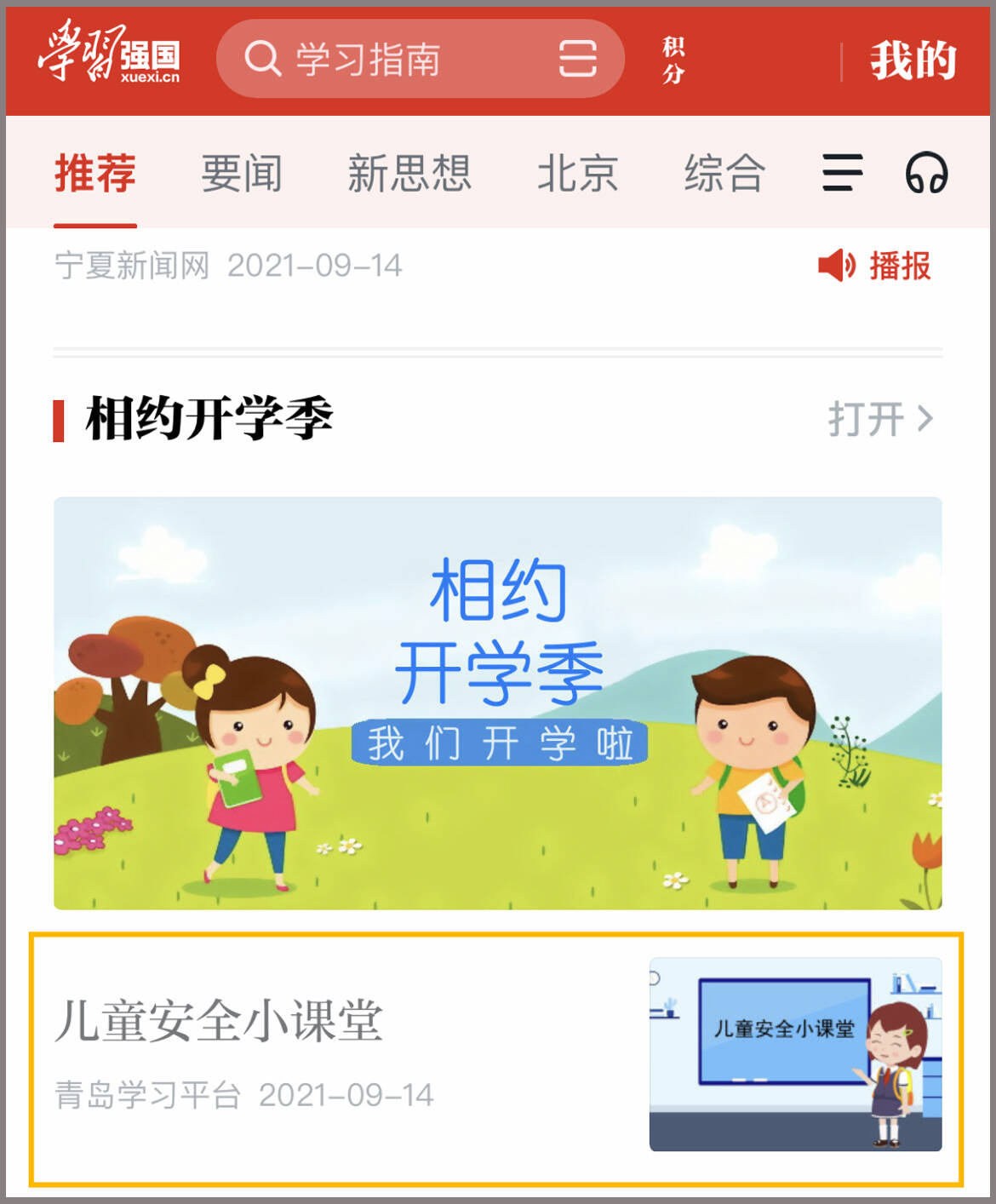Open the channel list menu icon
Viewport: 996px width, 1204px height.
[x=842, y=173]
